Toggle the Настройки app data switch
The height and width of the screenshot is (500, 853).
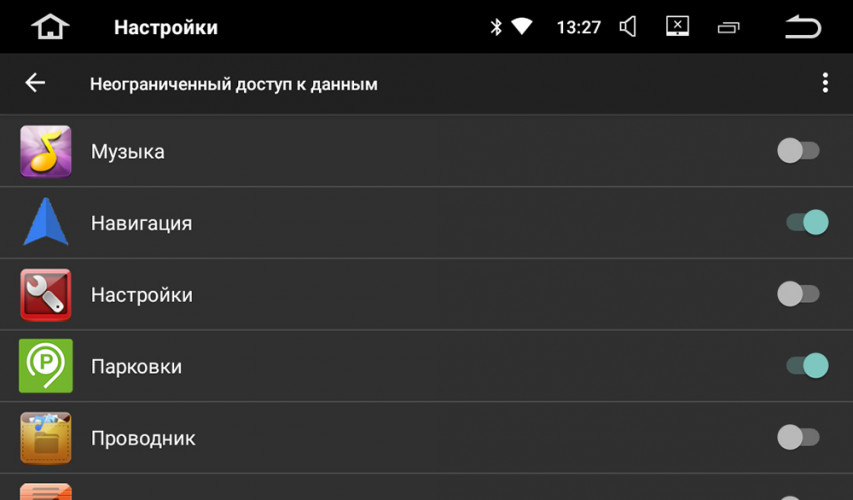point(799,294)
